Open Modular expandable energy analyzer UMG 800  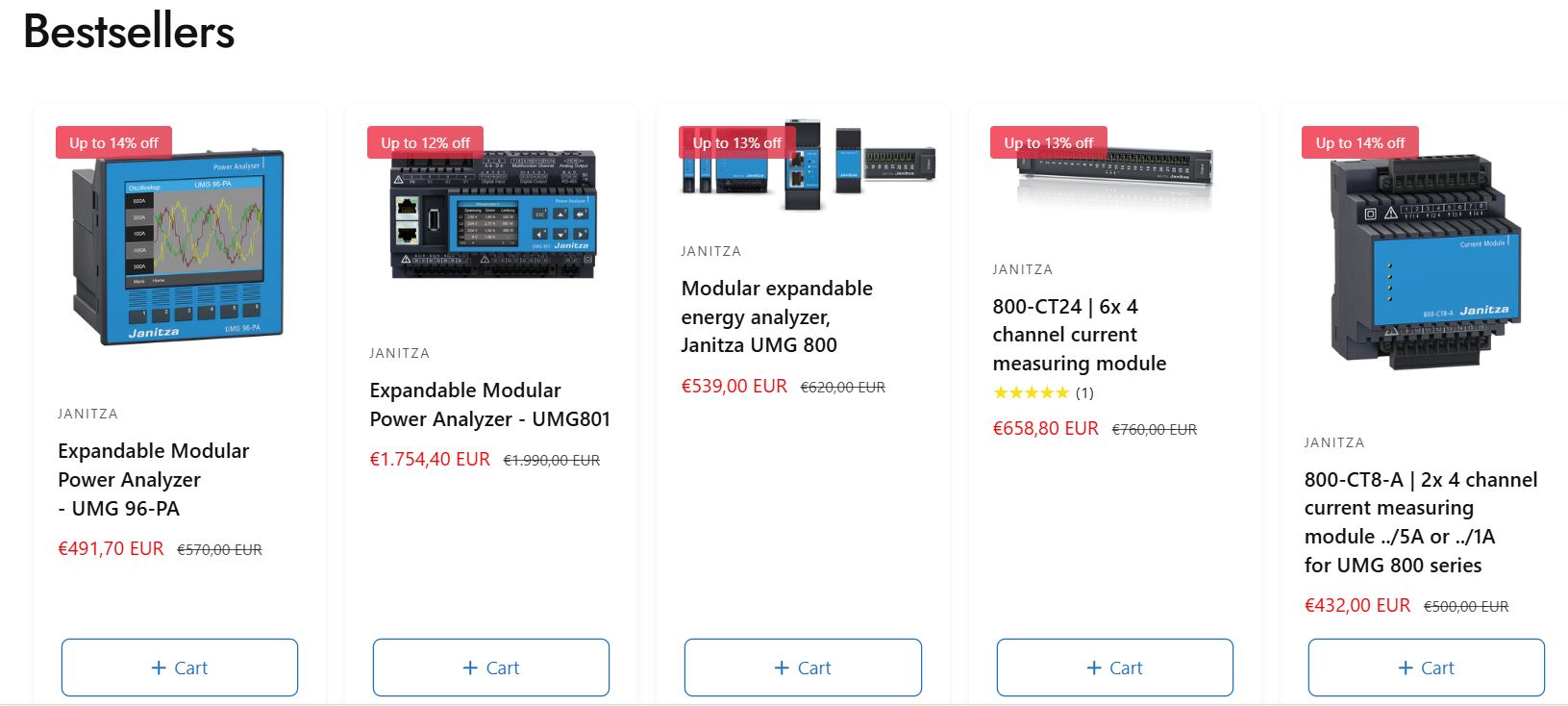(777, 316)
